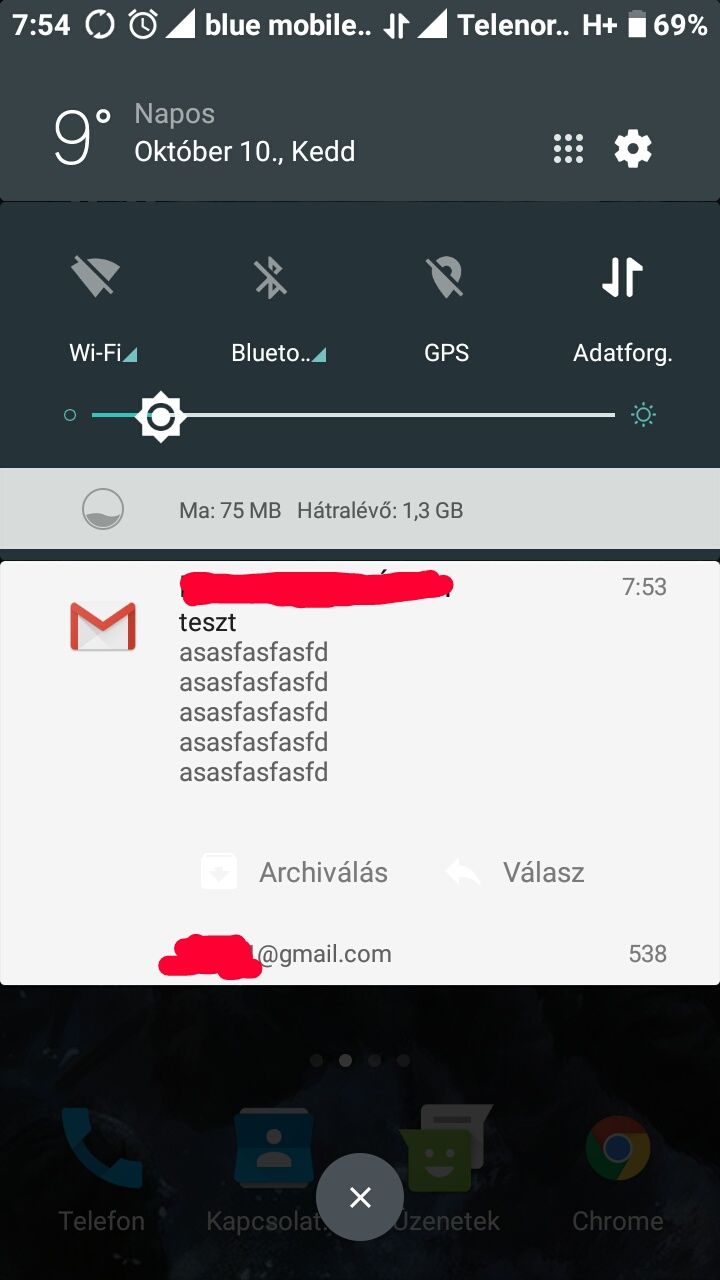Open the quick settings grid icon

(x=568, y=150)
